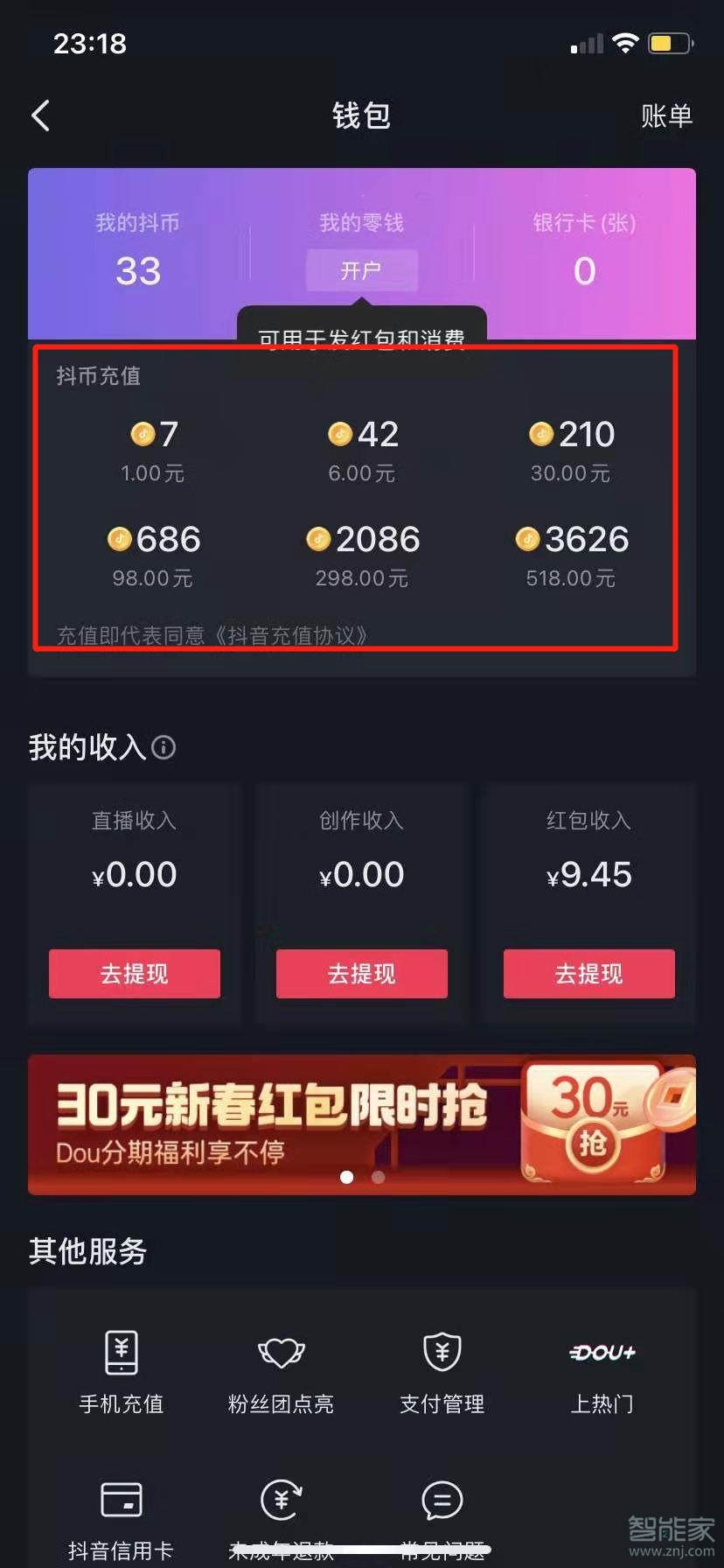Select the 210 抖币 package for 30.00元
The height and width of the screenshot is (1568, 724).
(x=571, y=451)
